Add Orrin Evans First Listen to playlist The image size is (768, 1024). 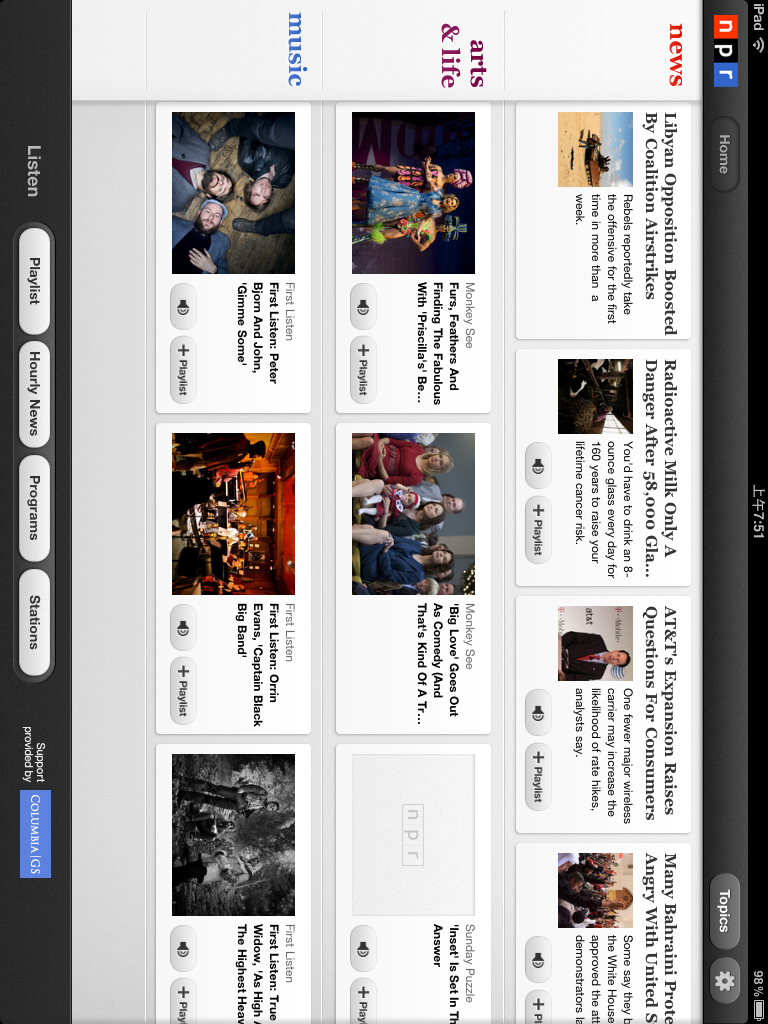coord(183,690)
